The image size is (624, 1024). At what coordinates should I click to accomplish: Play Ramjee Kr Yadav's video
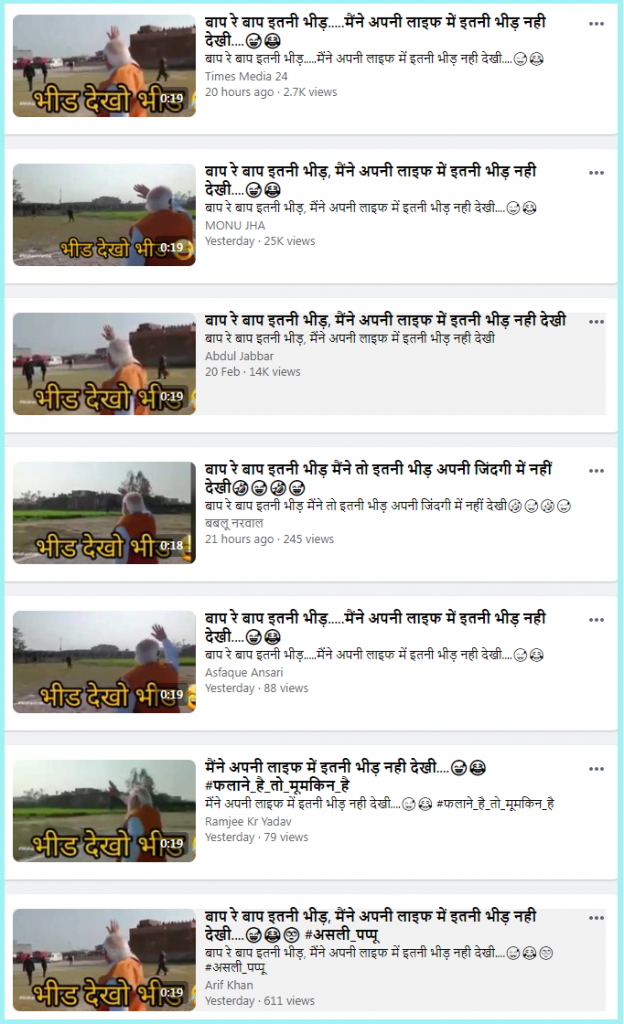coord(104,810)
